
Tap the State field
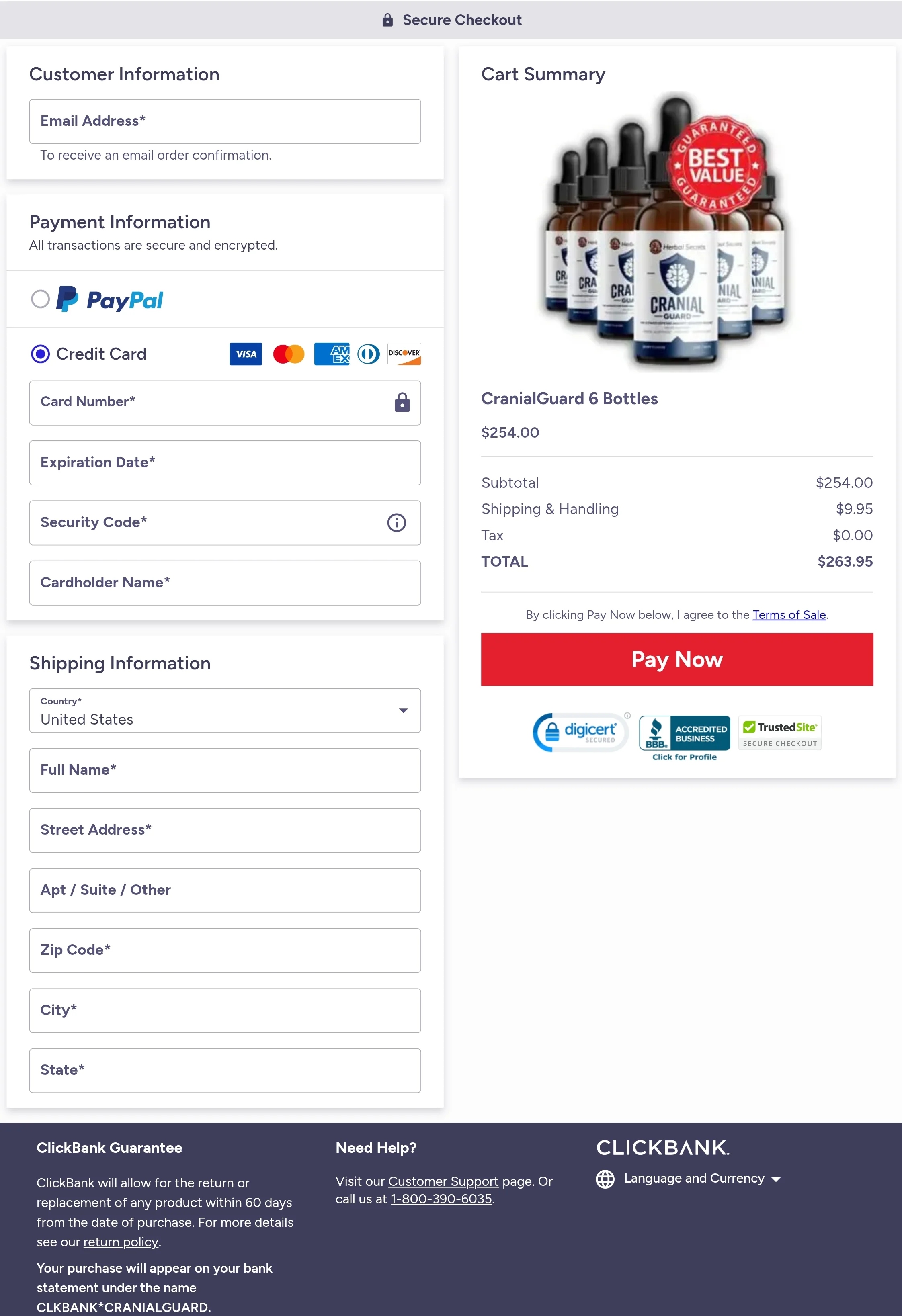(x=224, y=1070)
